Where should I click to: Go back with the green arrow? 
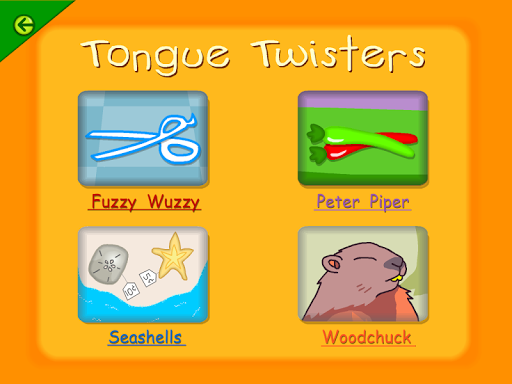click(x=24, y=25)
